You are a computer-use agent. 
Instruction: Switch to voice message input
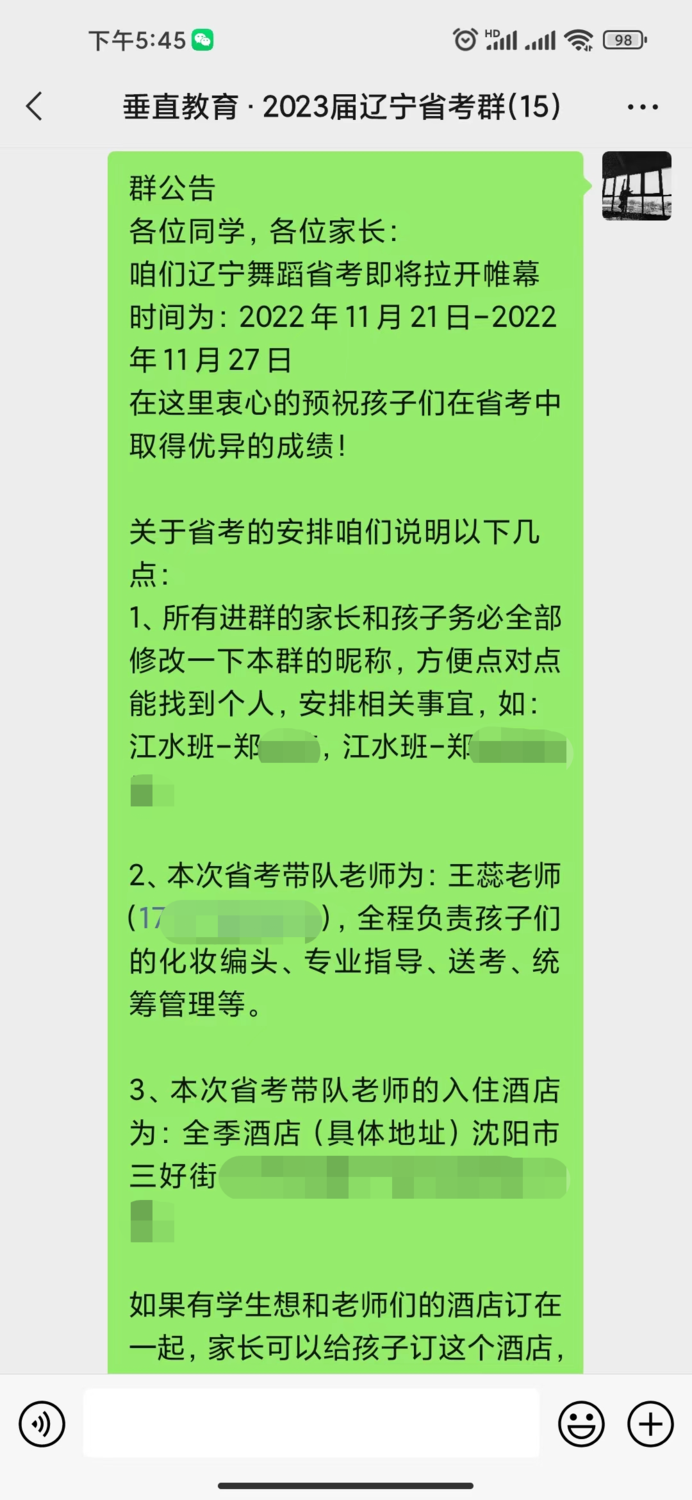pyautogui.click(x=42, y=1424)
